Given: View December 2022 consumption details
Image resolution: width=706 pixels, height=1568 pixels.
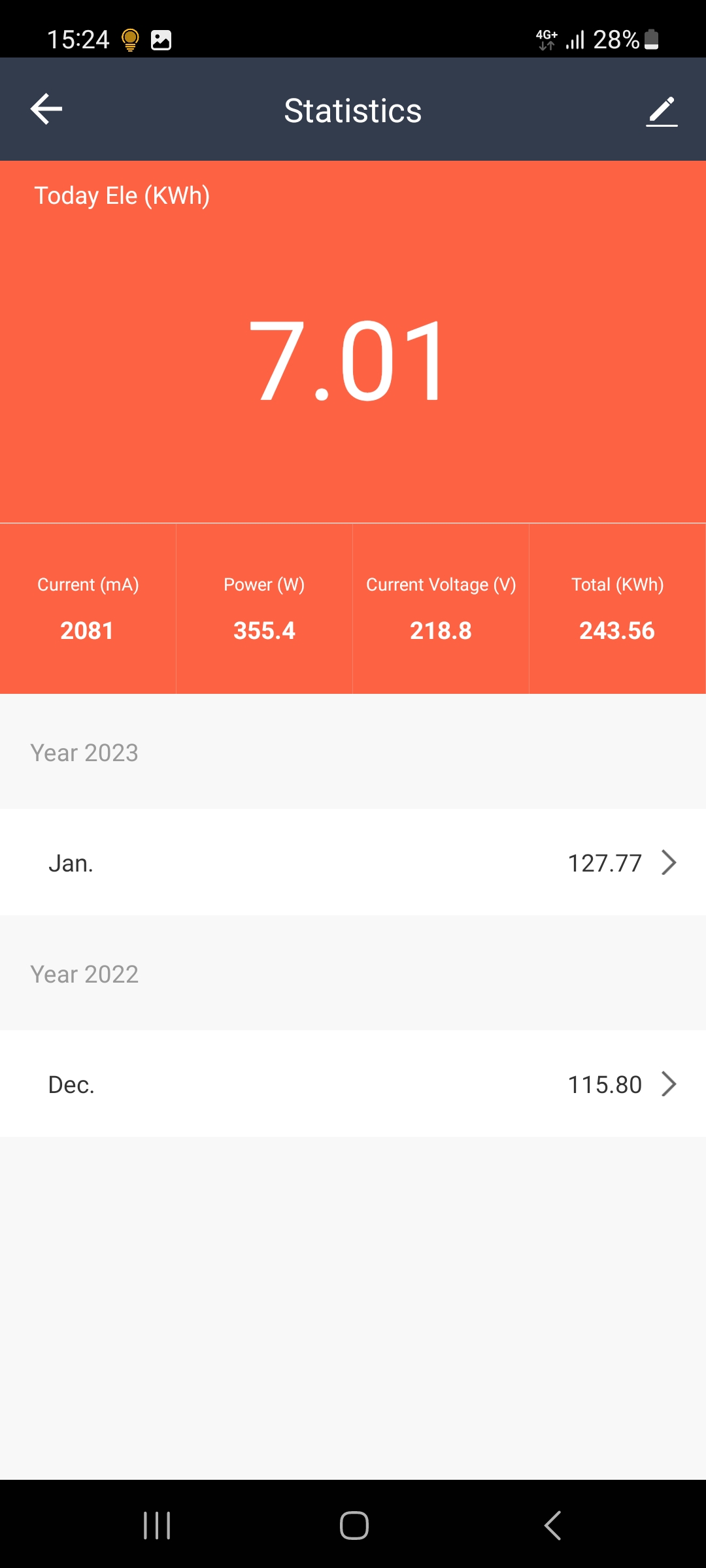Looking at the screenshot, I should [353, 1084].
